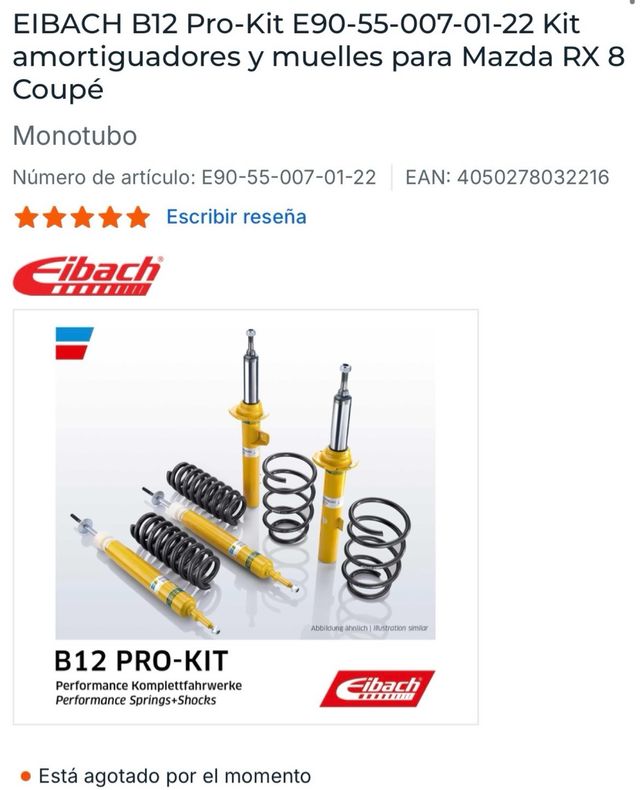The width and height of the screenshot is (640, 790).
Task: Tap the Escribir reseña link
Action: pyautogui.click(x=236, y=217)
